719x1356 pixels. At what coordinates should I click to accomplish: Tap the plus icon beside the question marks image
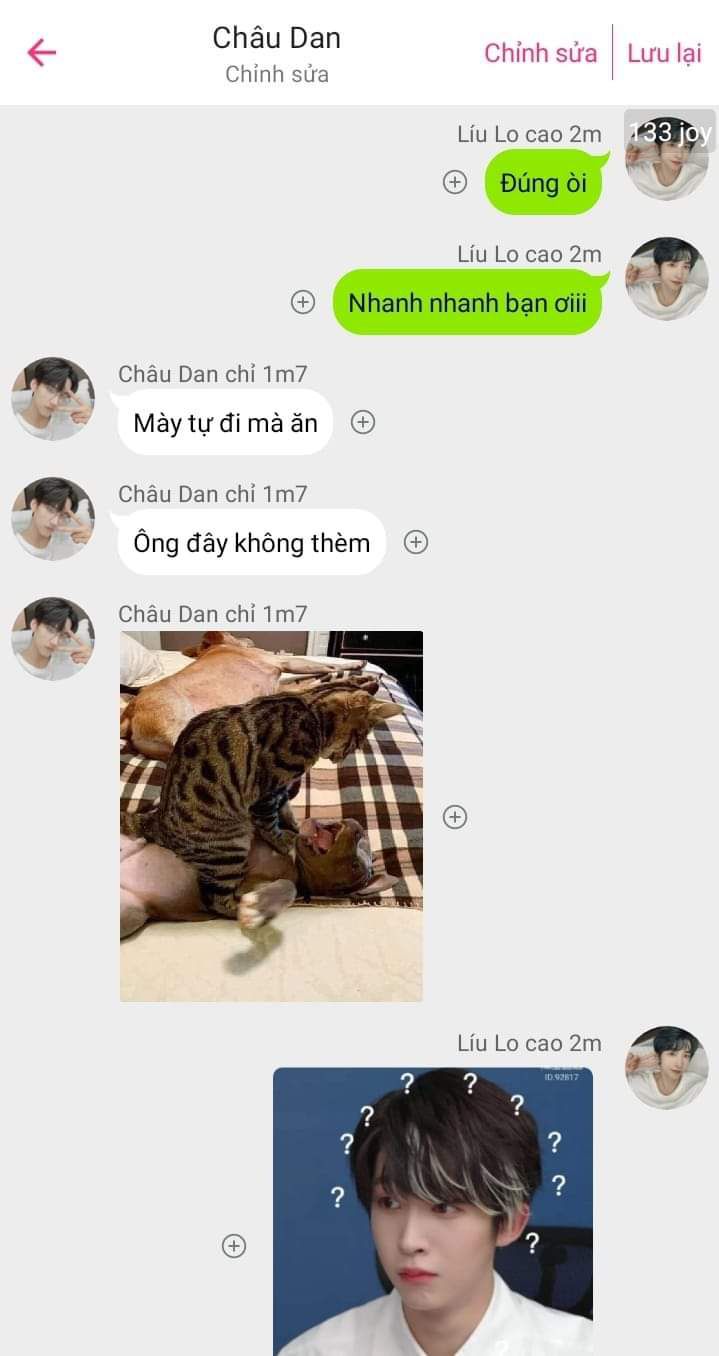[x=234, y=1246]
